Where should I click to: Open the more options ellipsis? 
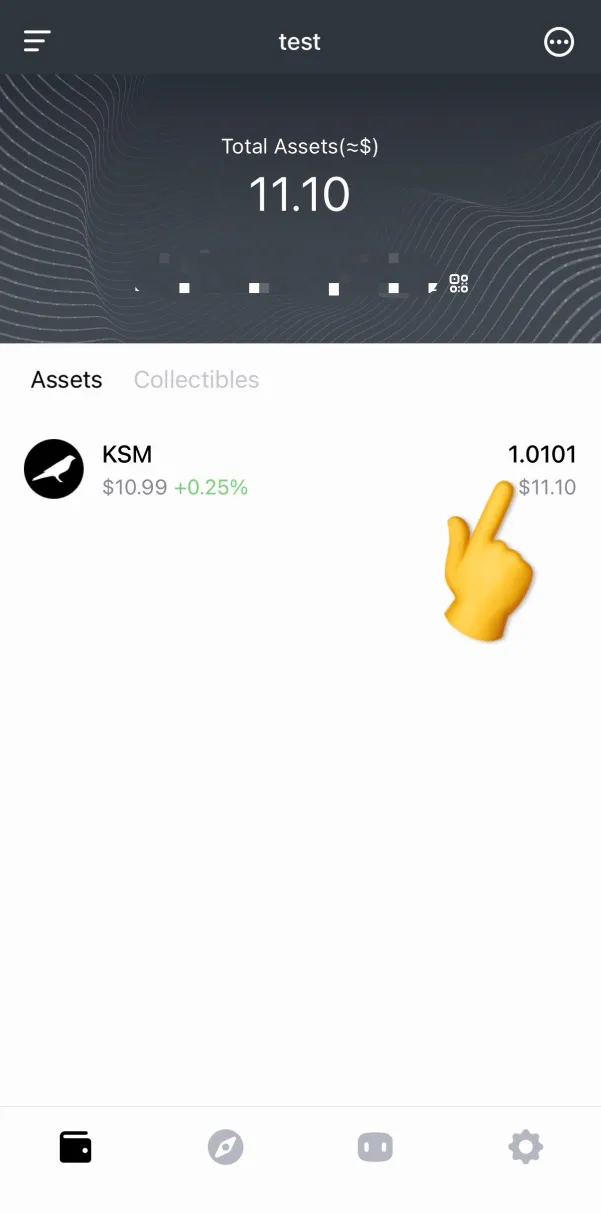pos(558,42)
